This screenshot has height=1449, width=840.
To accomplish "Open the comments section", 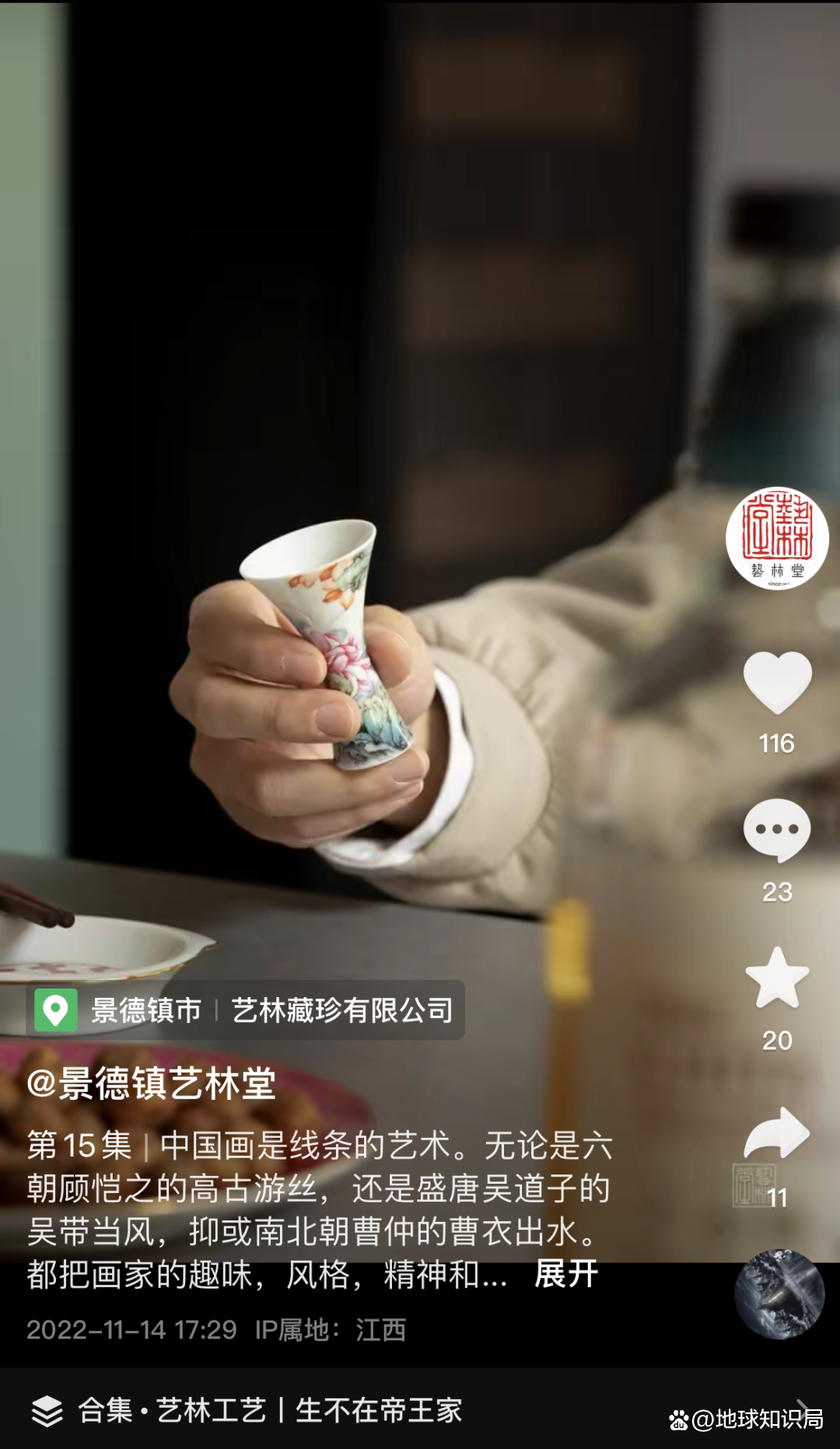I will pos(777,830).
